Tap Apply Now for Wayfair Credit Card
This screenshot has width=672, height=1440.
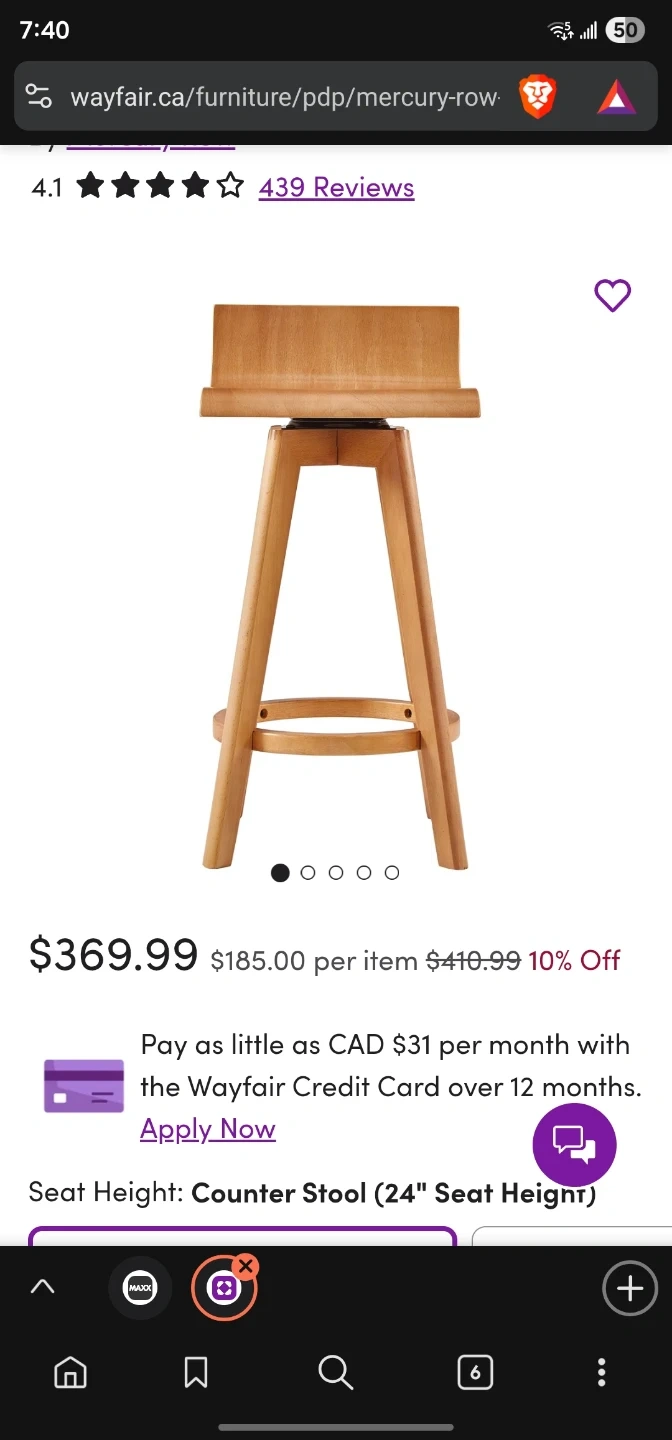point(208,1129)
